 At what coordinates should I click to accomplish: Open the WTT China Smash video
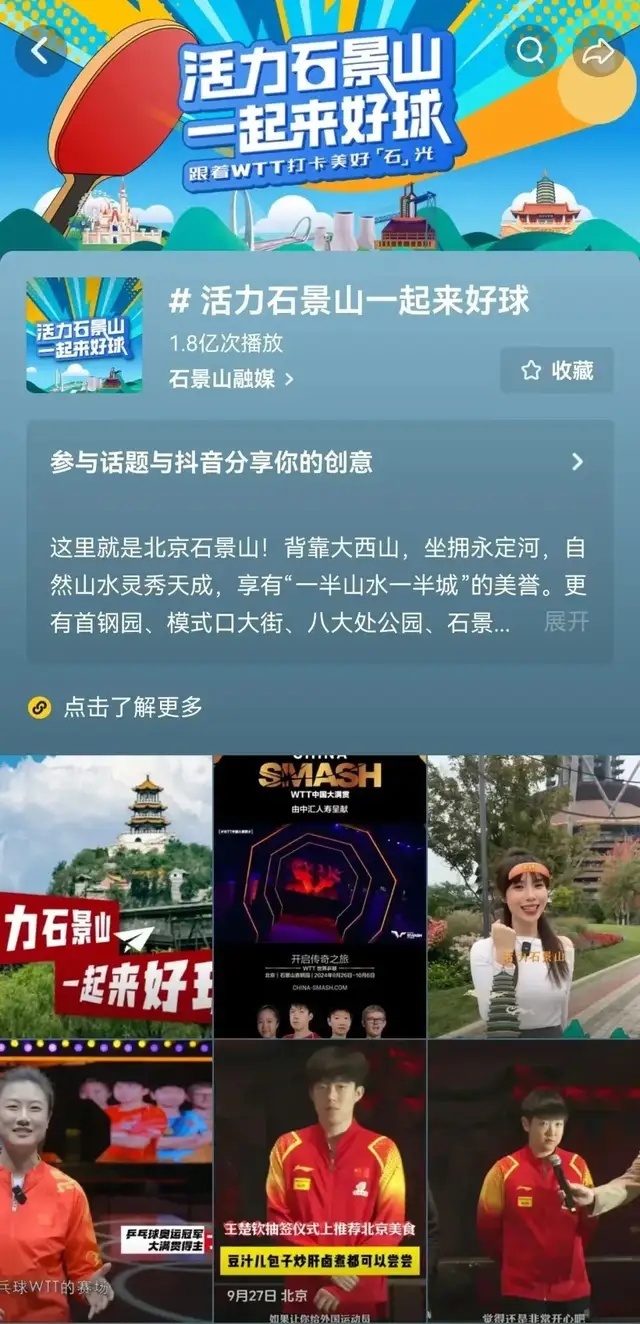pos(320,896)
